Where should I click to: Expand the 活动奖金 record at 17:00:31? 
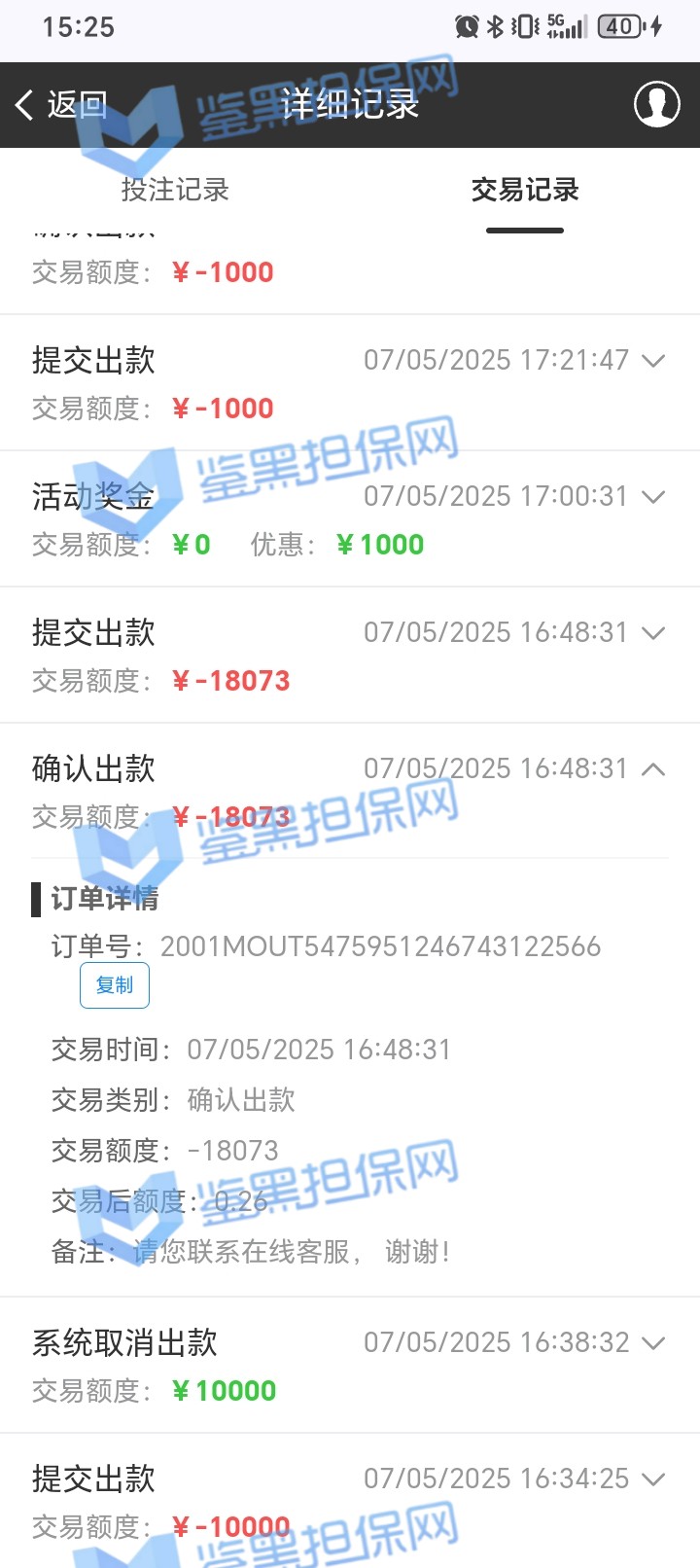(653, 497)
